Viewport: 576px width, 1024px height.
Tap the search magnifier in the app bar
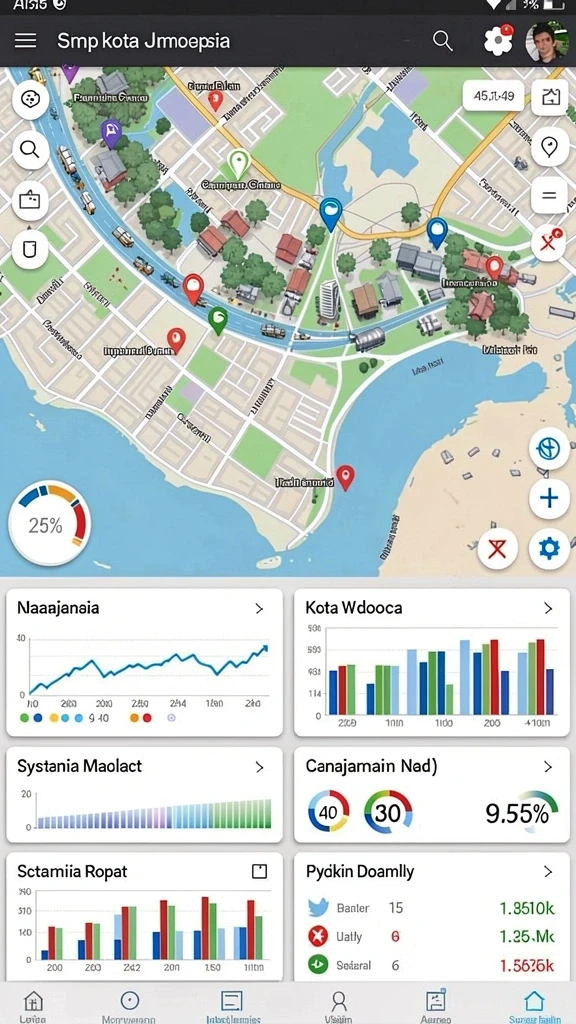[443, 41]
